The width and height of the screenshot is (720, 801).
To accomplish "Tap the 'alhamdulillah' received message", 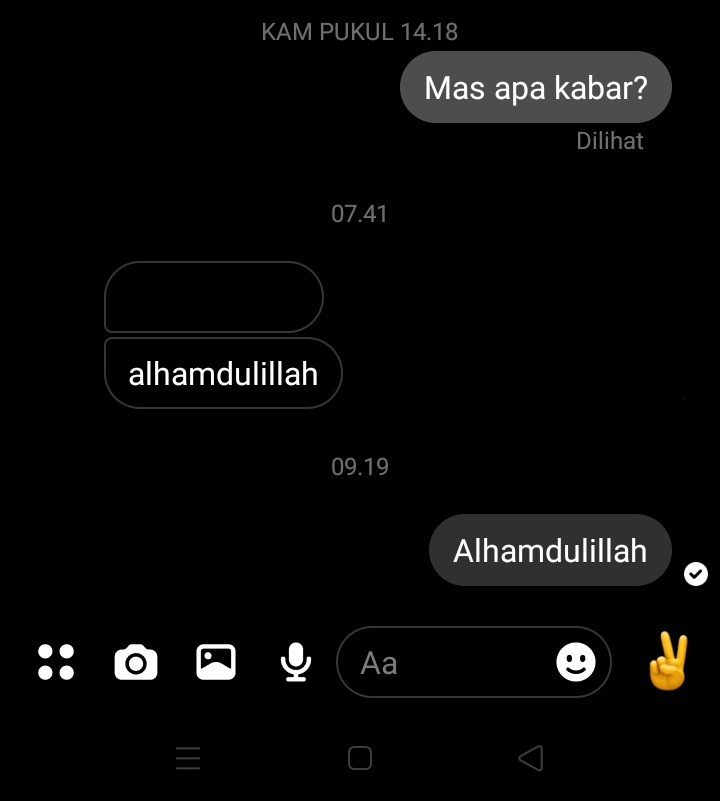I will [223, 372].
